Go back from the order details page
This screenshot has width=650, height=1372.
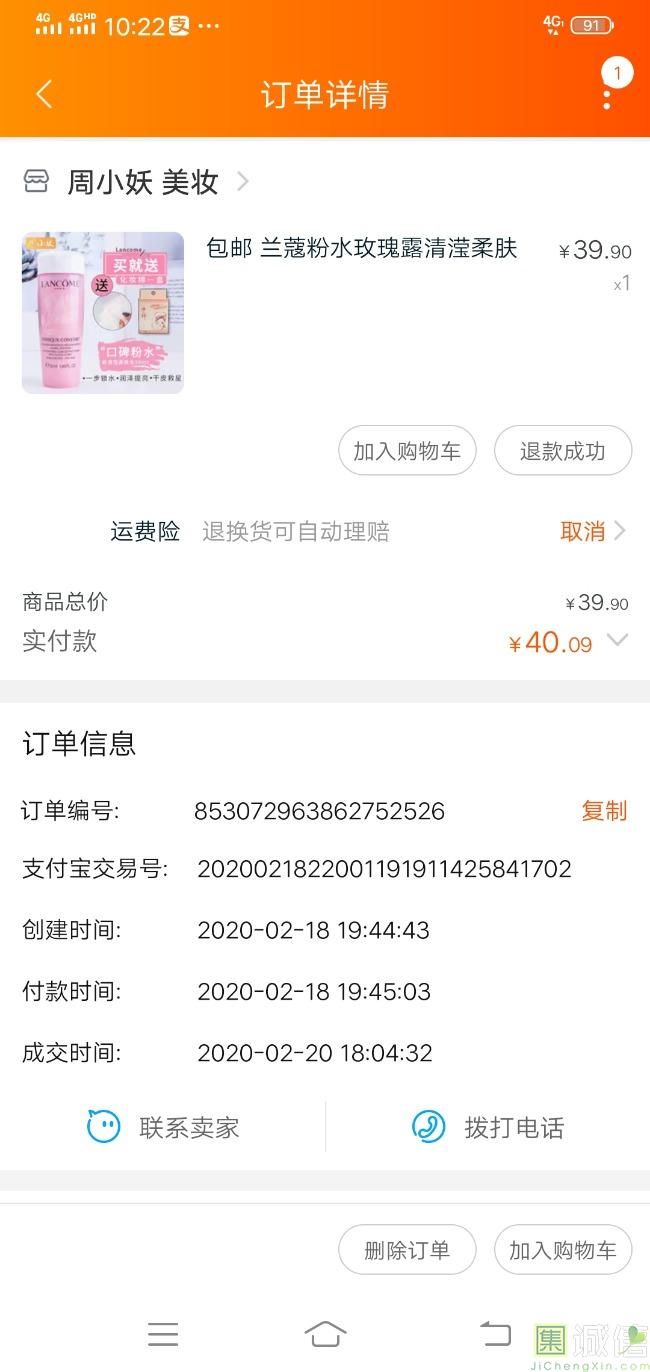click(x=44, y=95)
